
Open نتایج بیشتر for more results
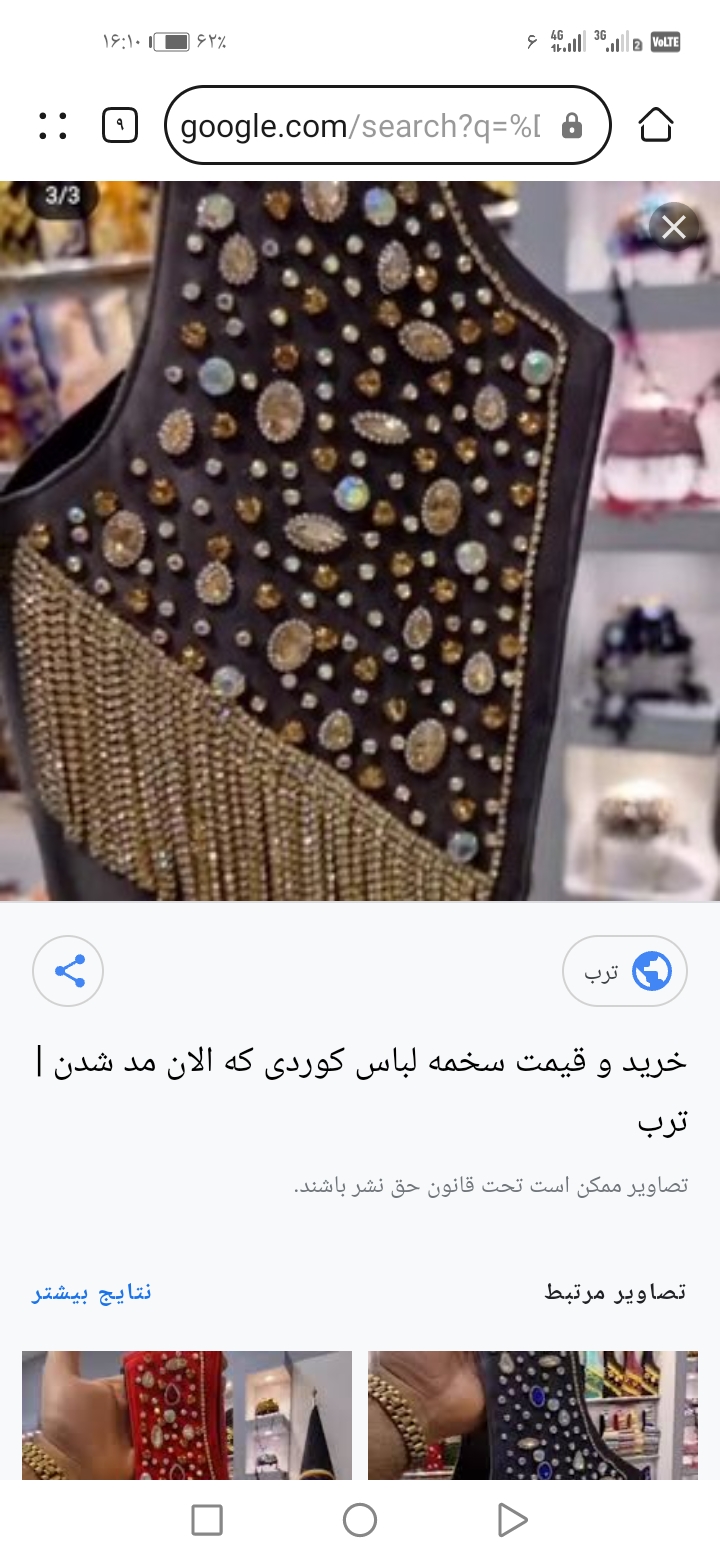[x=92, y=1292]
